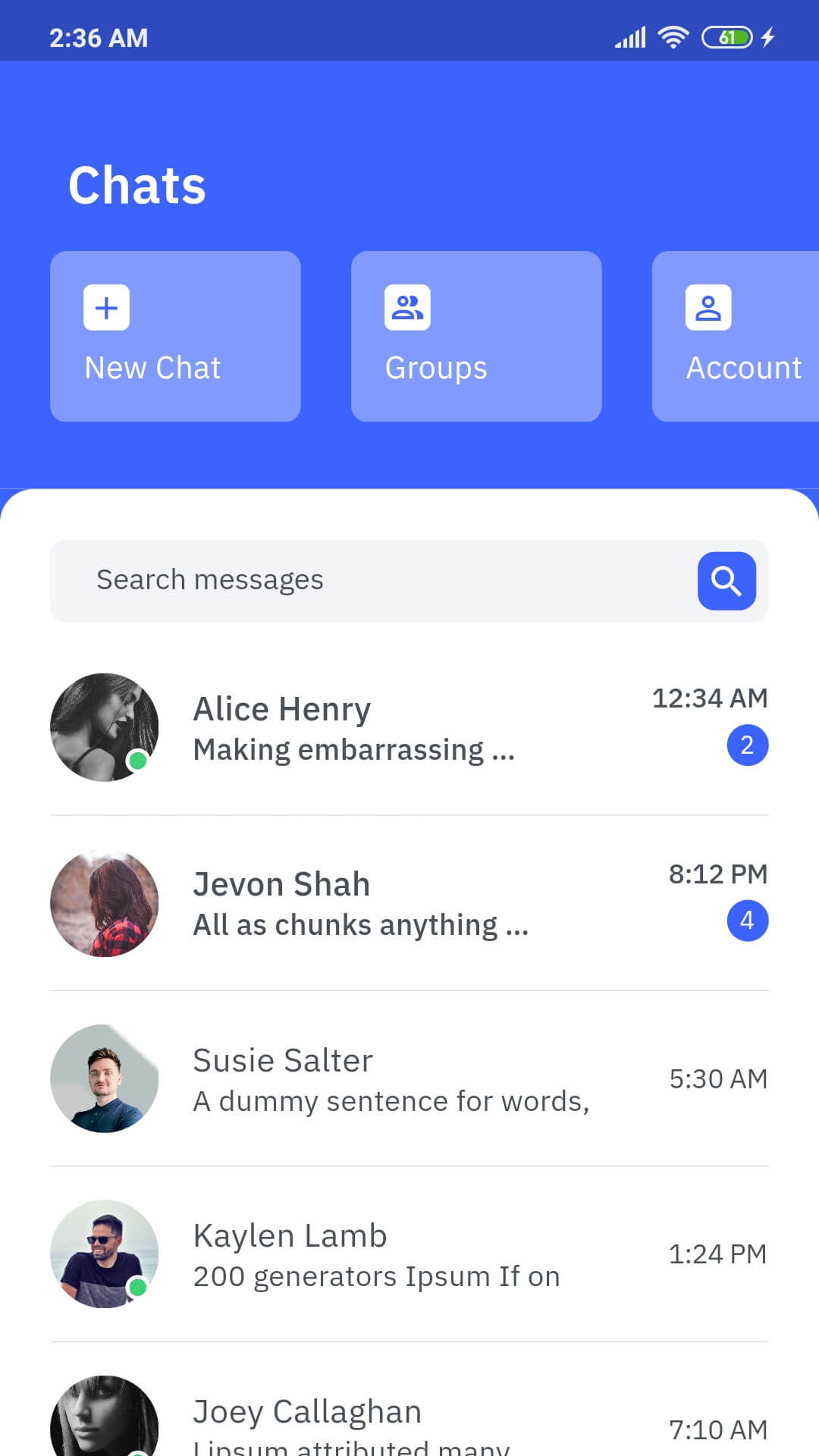Start a New Chat
The image size is (819, 1456).
(x=175, y=336)
